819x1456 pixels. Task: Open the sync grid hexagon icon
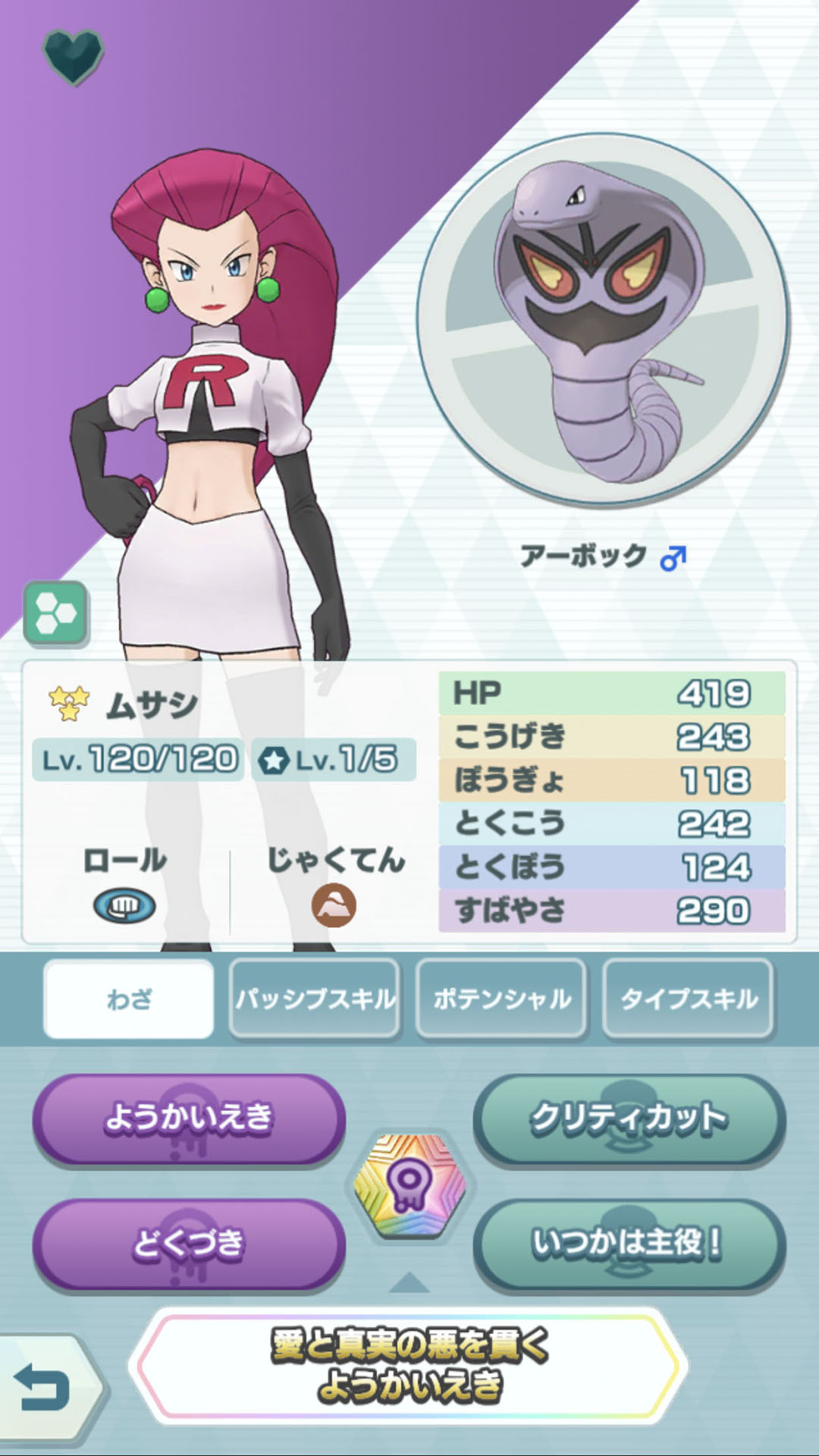point(55,613)
